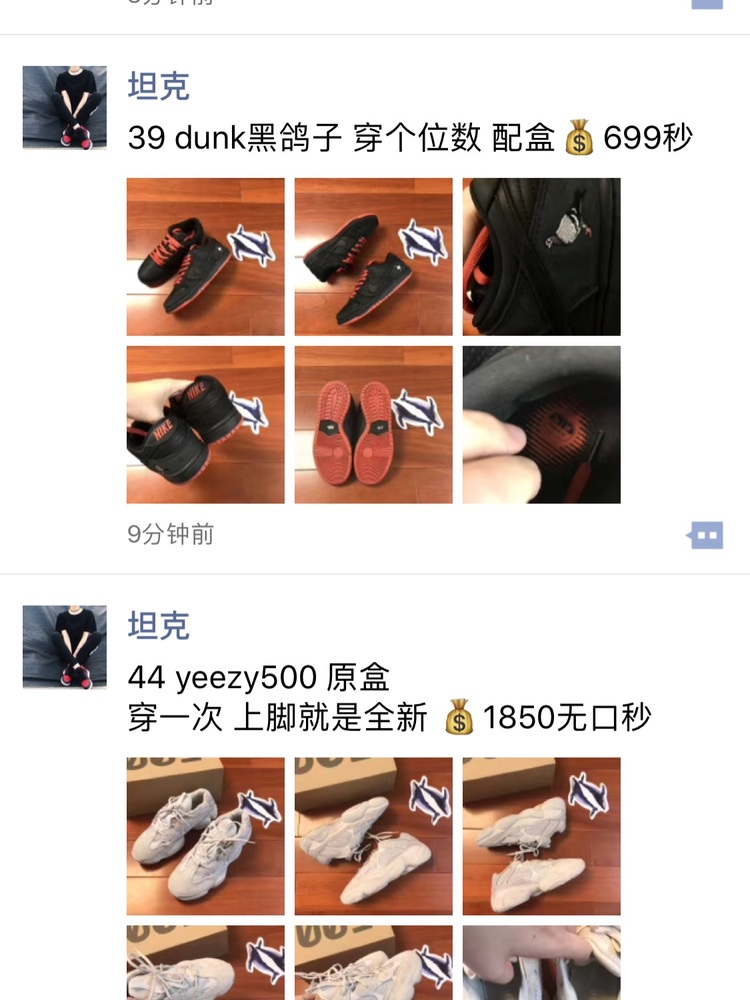
Task: Open the second yeezy500 photo
Action: [x=373, y=836]
